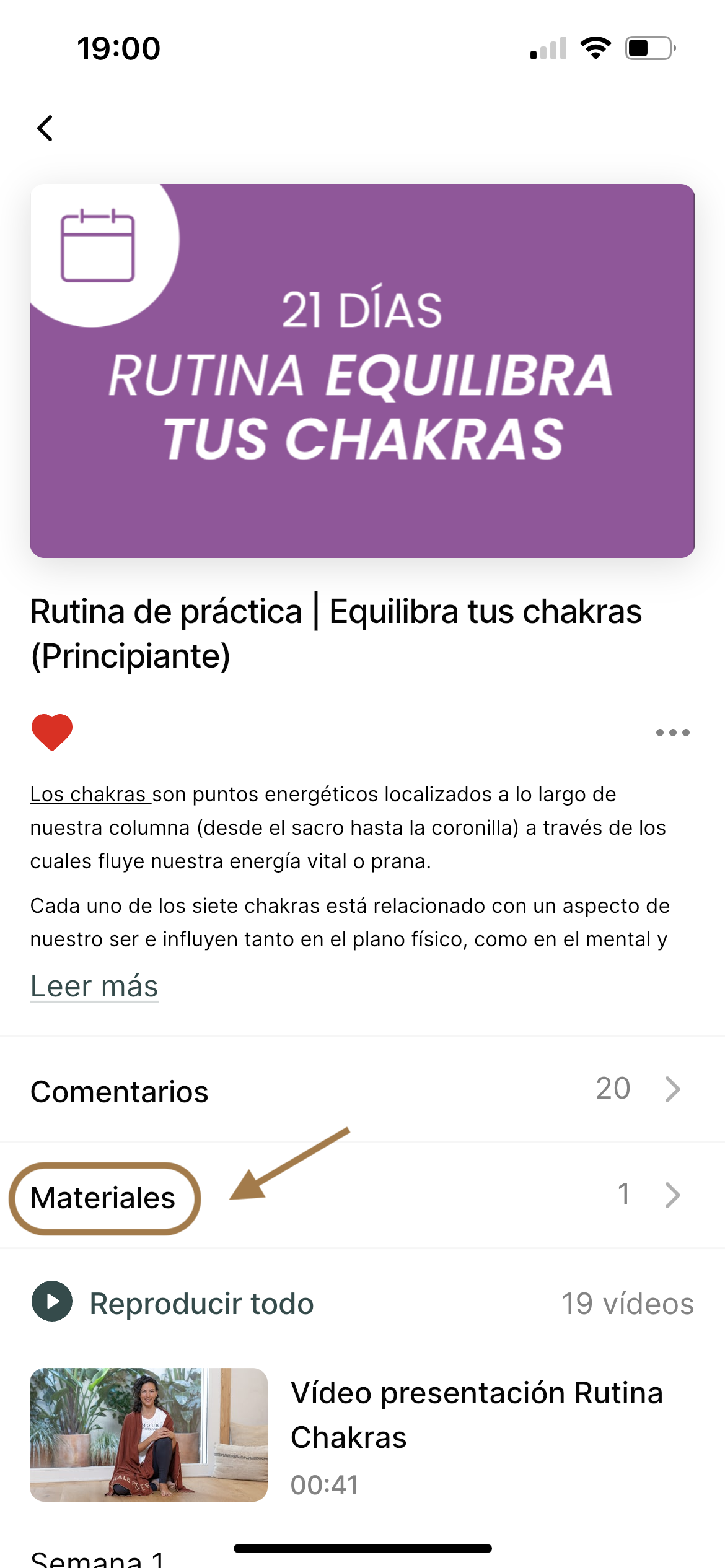Open the Materiales row
This screenshot has width=725, height=1568.
tap(362, 1196)
